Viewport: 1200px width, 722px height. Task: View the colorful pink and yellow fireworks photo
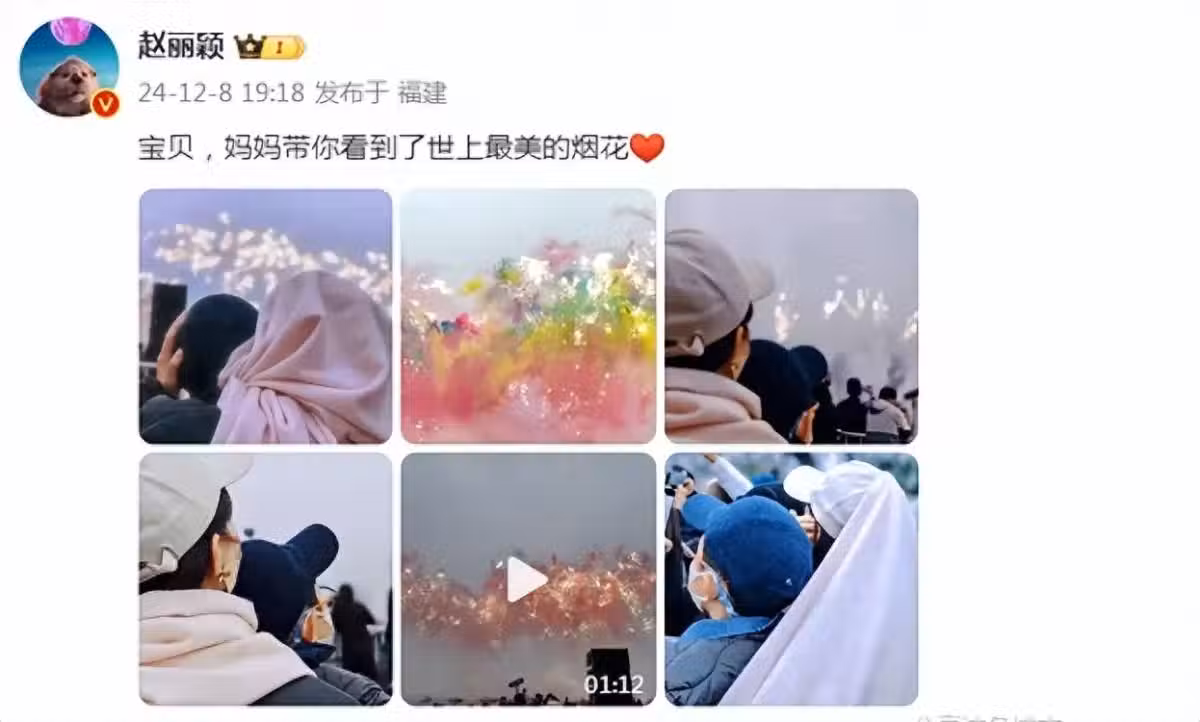[x=528, y=316]
